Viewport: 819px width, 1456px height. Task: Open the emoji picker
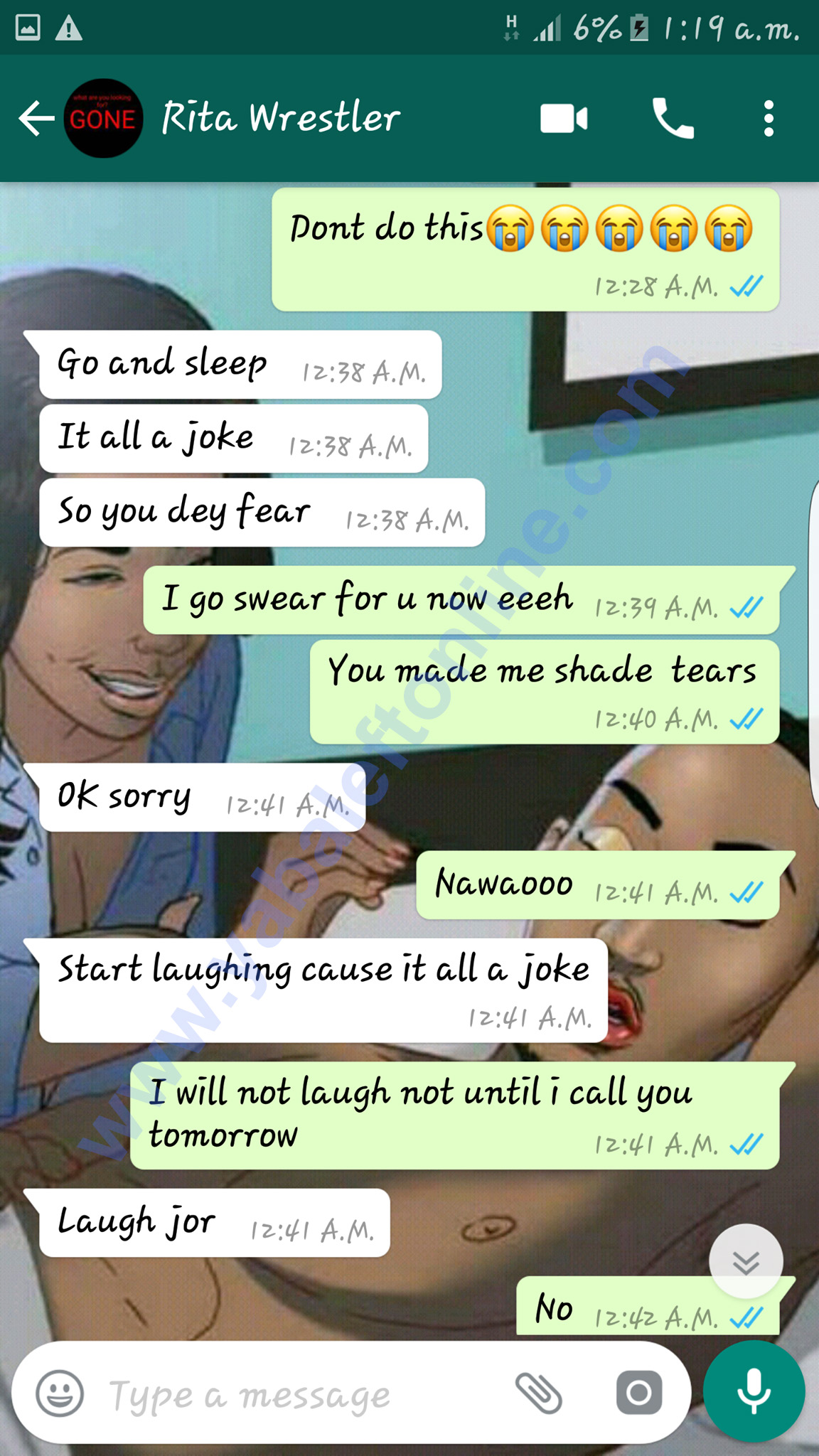point(60,1393)
